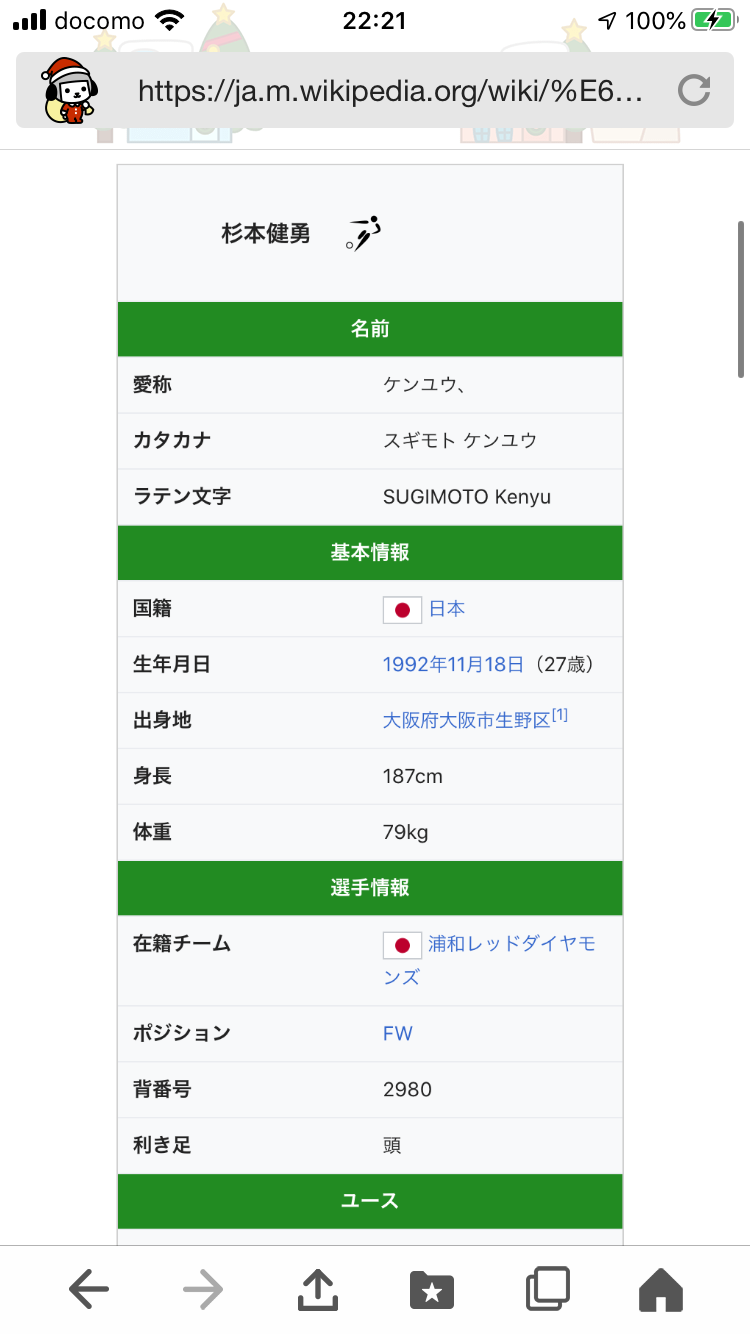750x1334 pixels.
Task: Tap the Santa mascot icon in the address bar
Action: point(70,91)
